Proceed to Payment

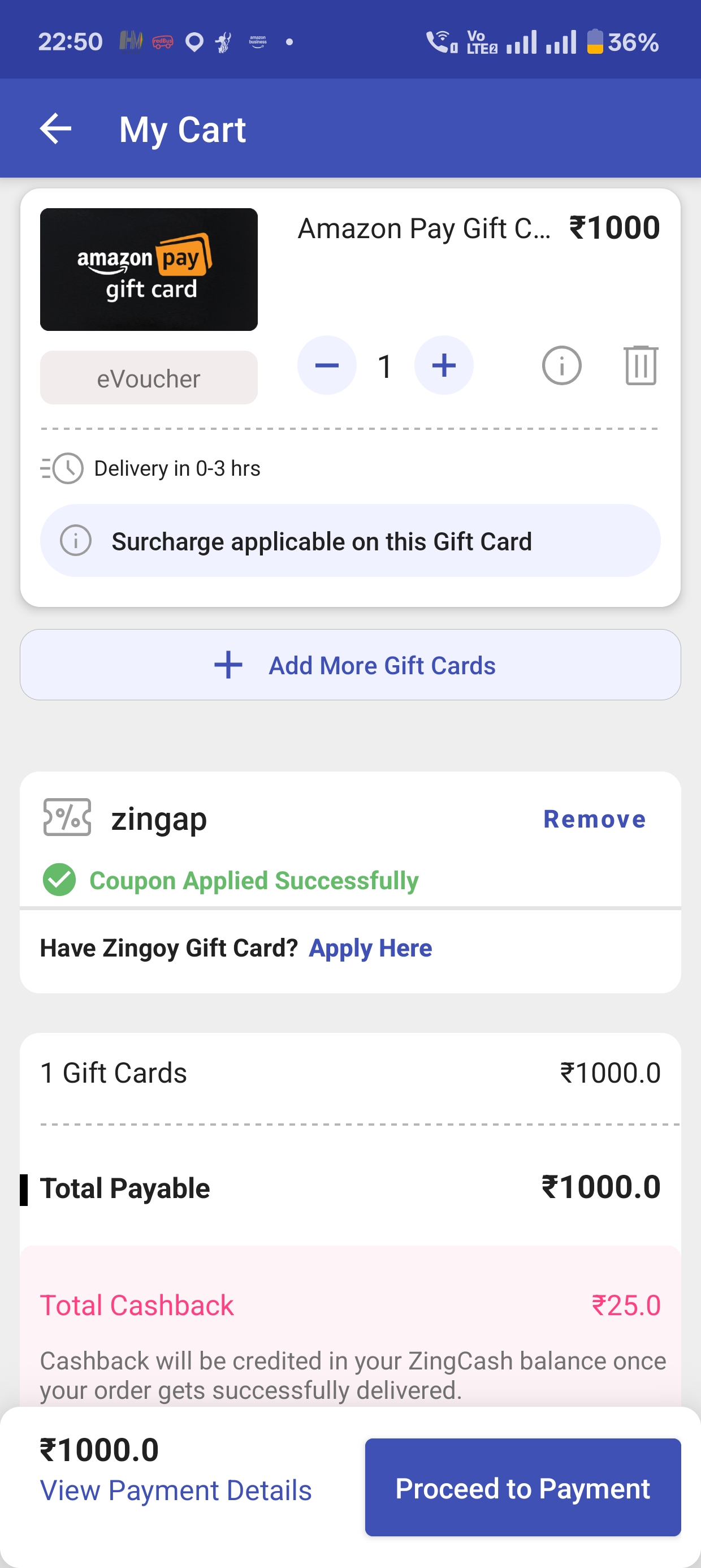click(x=523, y=1488)
